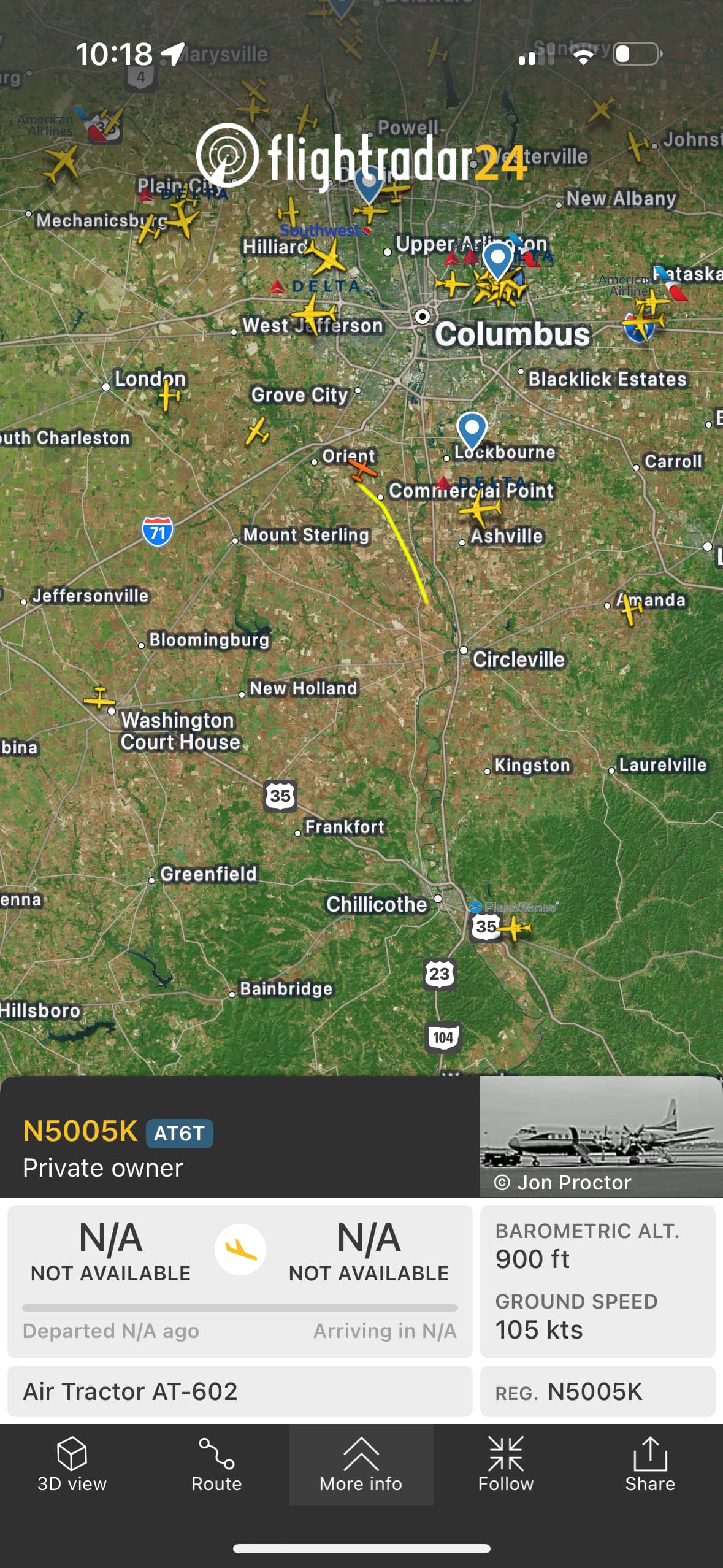Select the plane near Ashville
The width and height of the screenshot is (723, 1568).
[x=480, y=509]
